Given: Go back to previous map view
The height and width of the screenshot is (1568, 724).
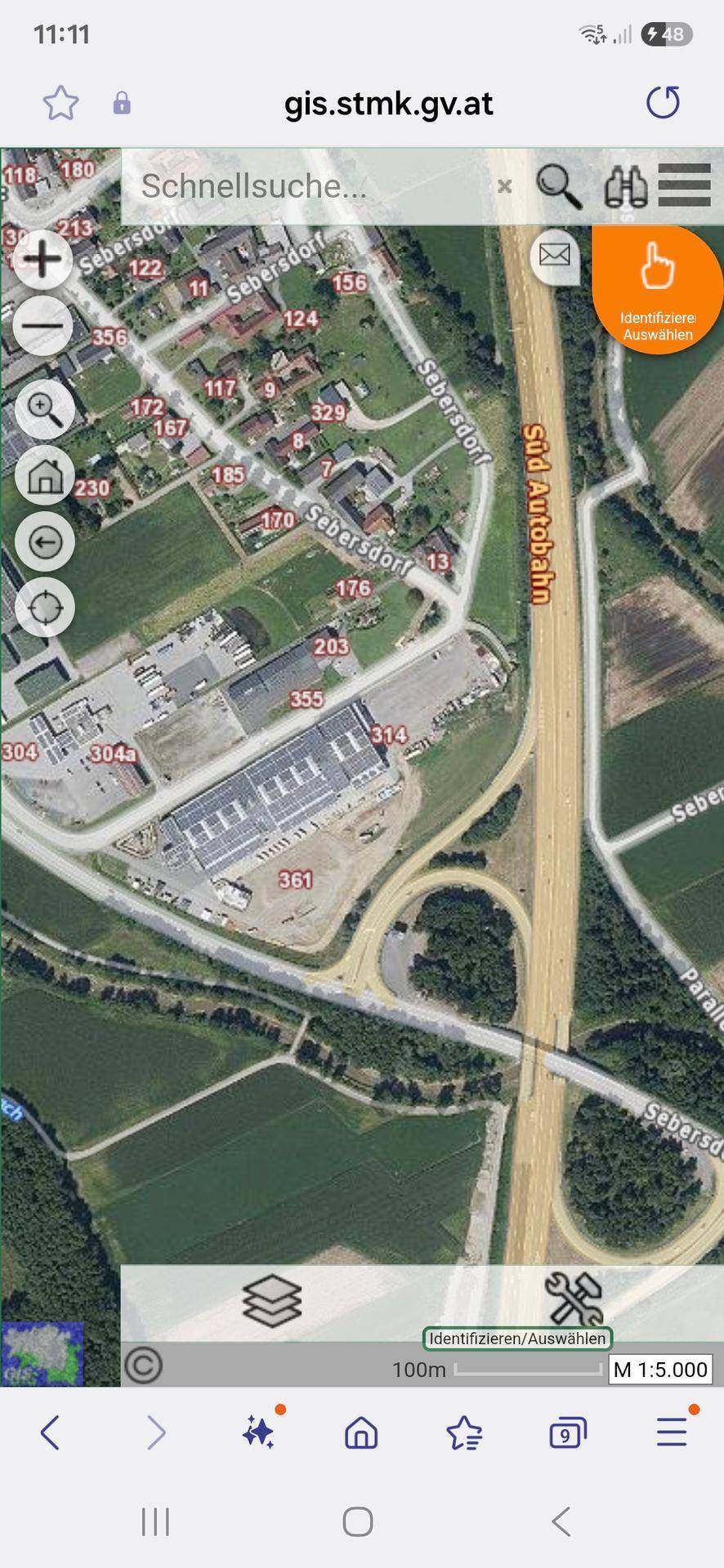Looking at the screenshot, I should point(44,541).
